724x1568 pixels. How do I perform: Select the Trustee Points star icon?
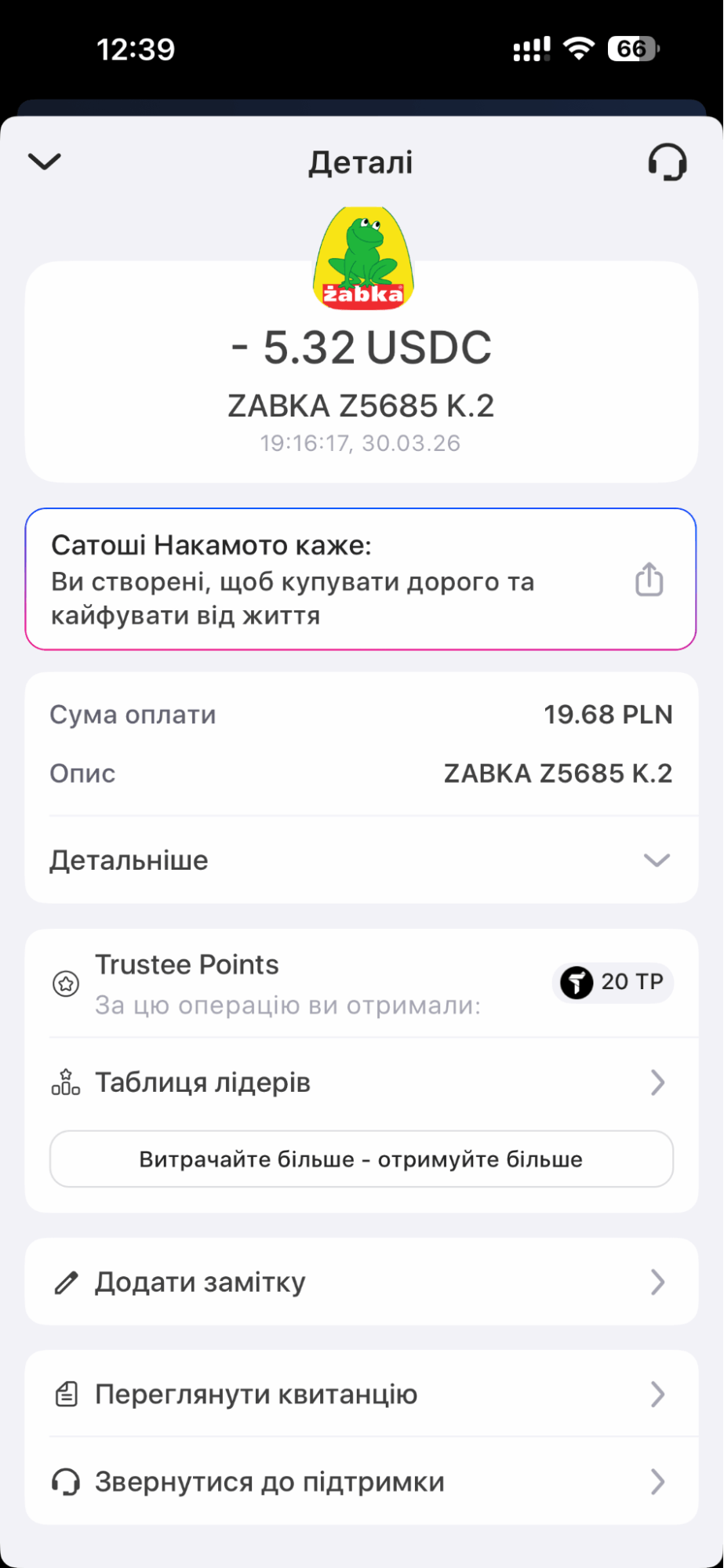click(x=67, y=983)
